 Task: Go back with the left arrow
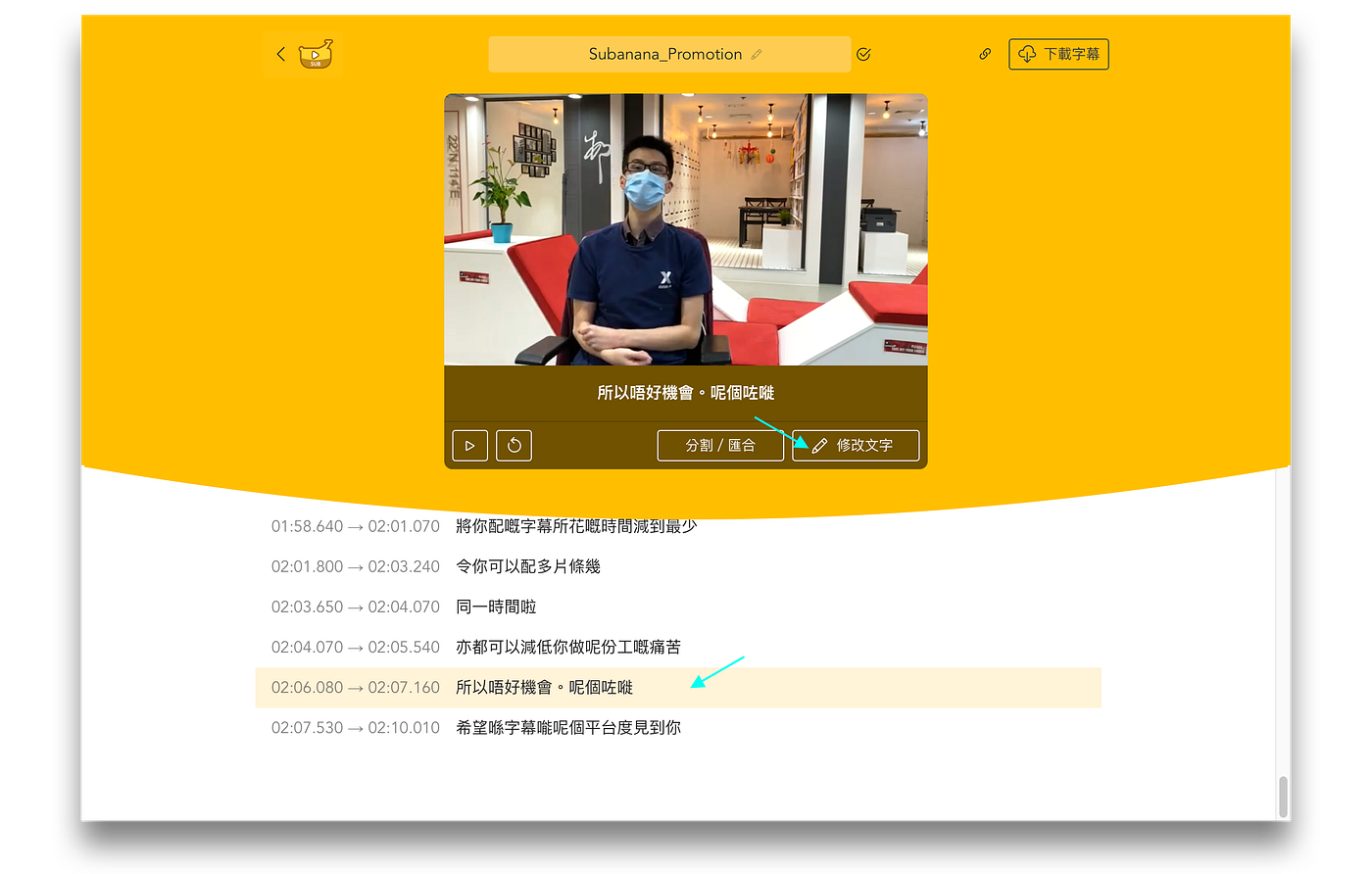pyautogui.click(x=281, y=54)
